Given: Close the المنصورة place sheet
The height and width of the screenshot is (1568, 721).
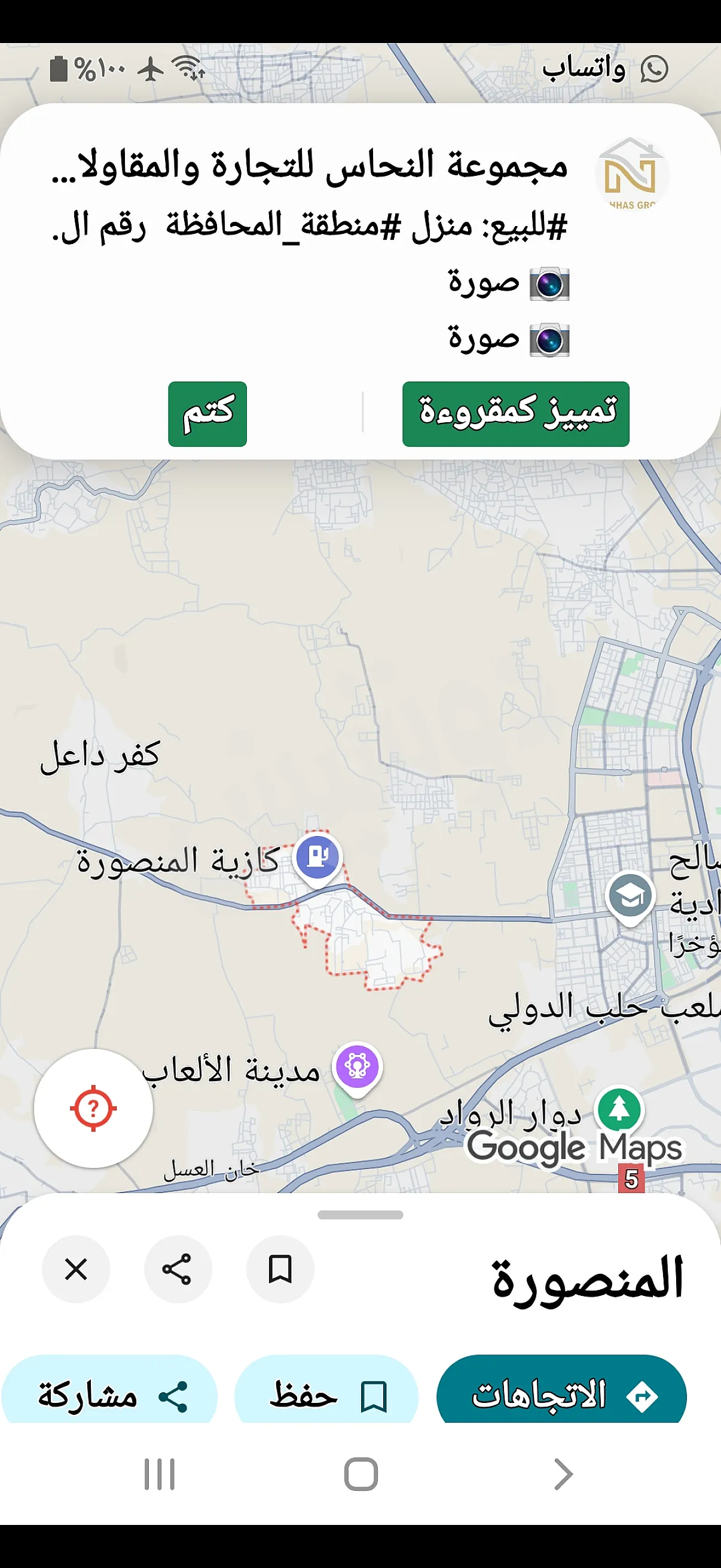Looking at the screenshot, I should (x=76, y=1269).
